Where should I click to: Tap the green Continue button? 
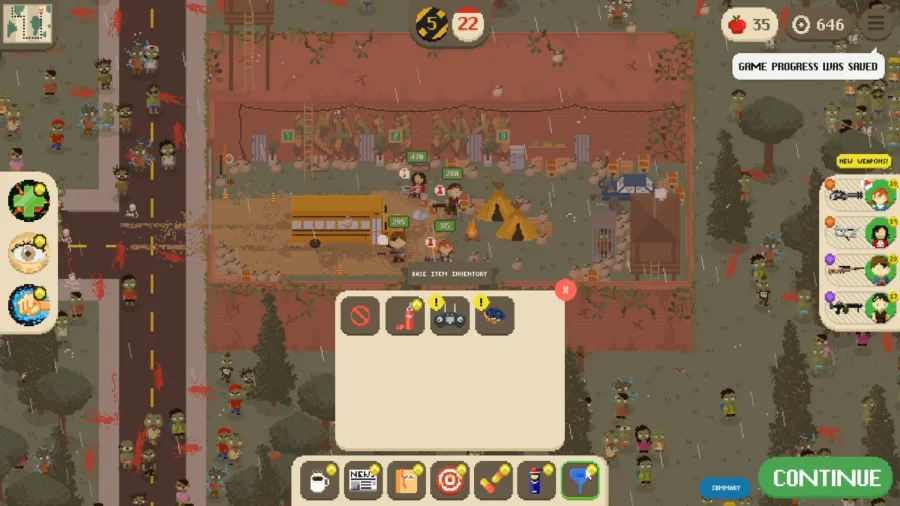pos(825,478)
